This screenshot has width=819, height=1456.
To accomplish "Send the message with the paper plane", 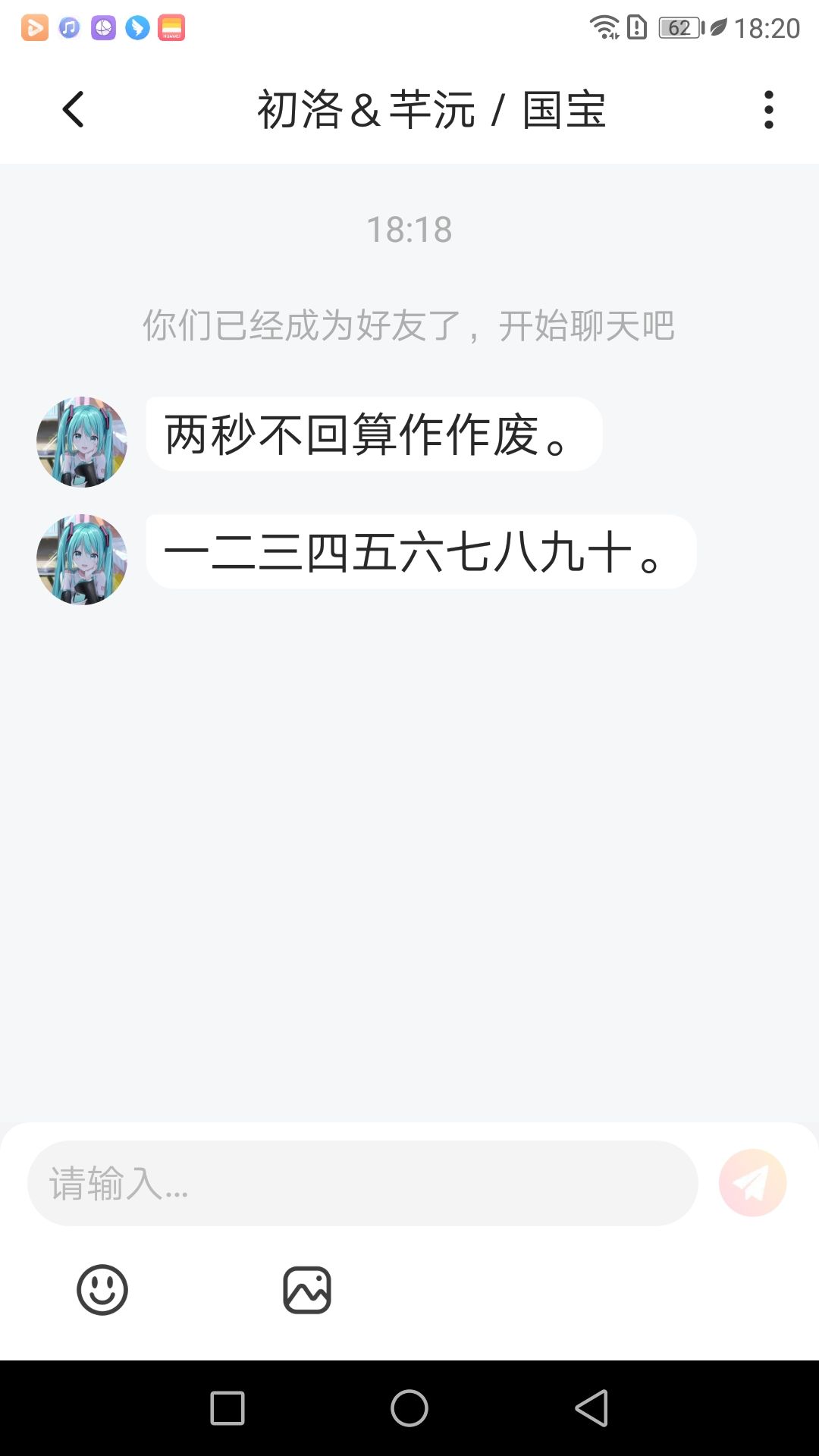I will pyautogui.click(x=752, y=1183).
